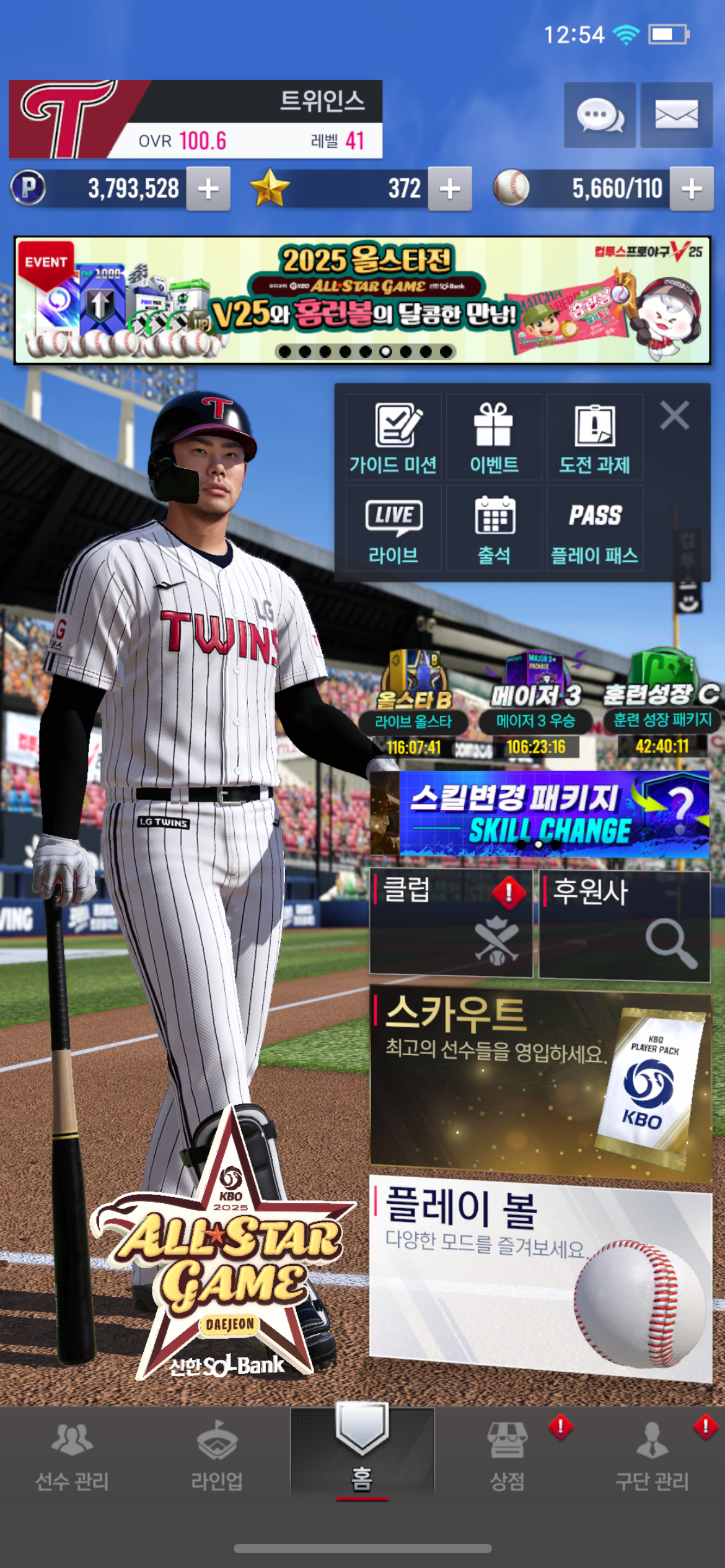Open the 이벤트 gift menu
The height and width of the screenshot is (1568, 725).
[494, 437]
